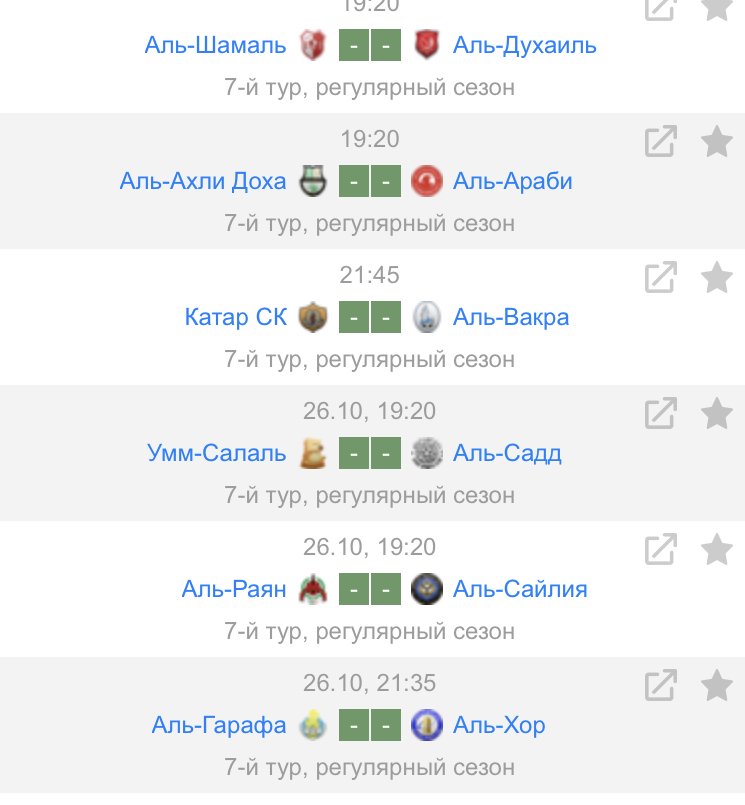Image resolution: width=745 pixels, height=805 pixels.
Task: View the Катар СК team
Action: click(235, 318)
